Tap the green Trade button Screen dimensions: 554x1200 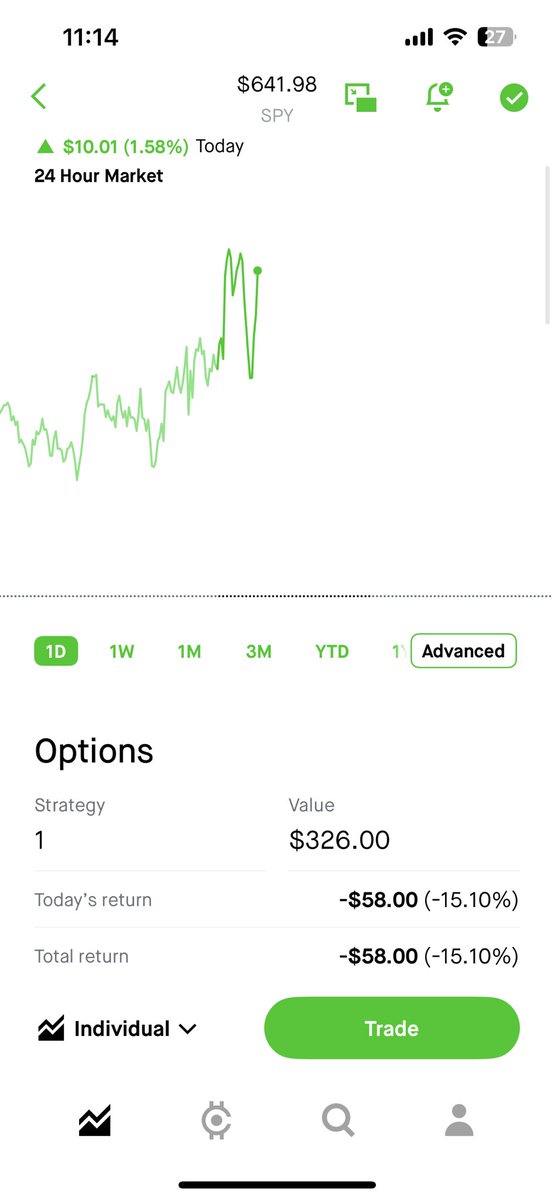tap(392, 1028)
